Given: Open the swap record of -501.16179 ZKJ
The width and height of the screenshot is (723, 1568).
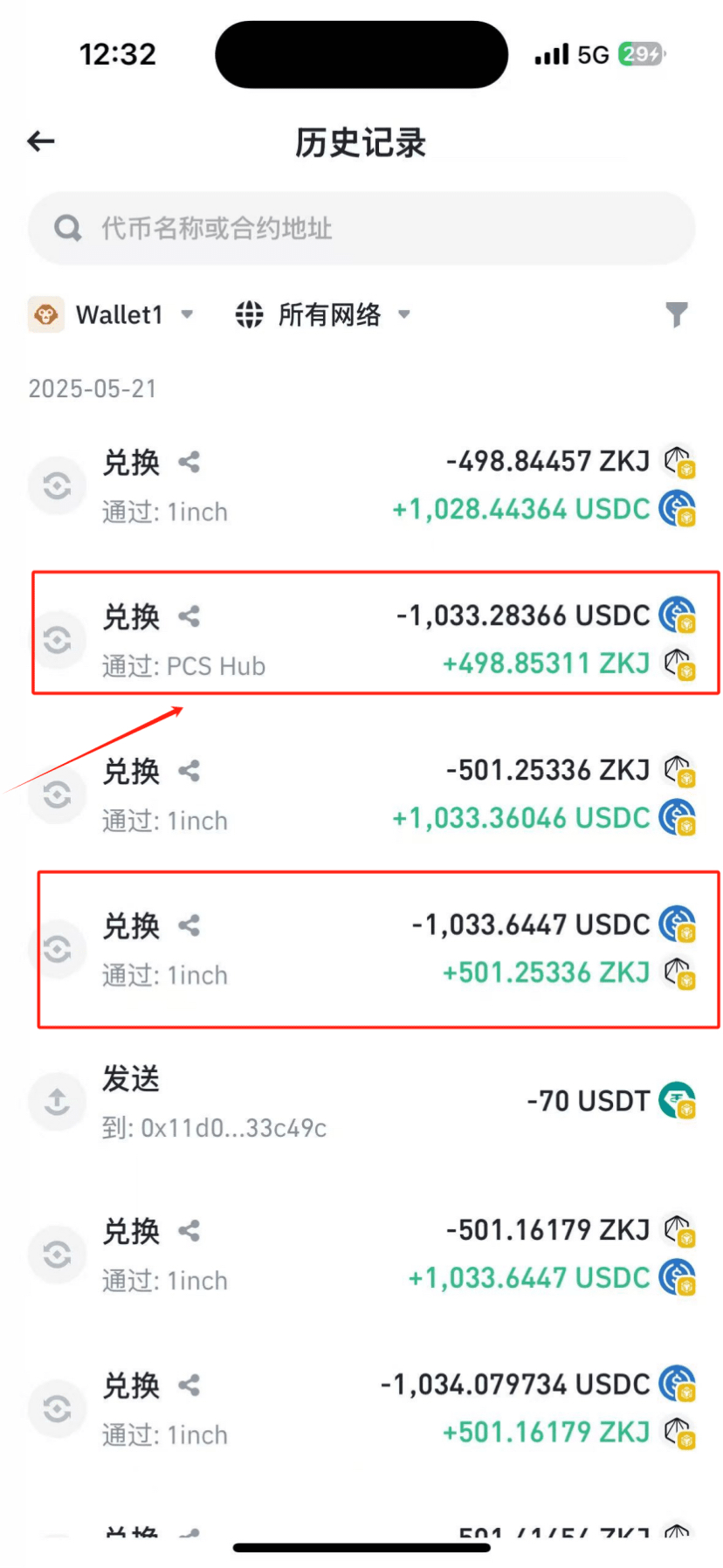Looking at the screenshot, I should 361,1255.
